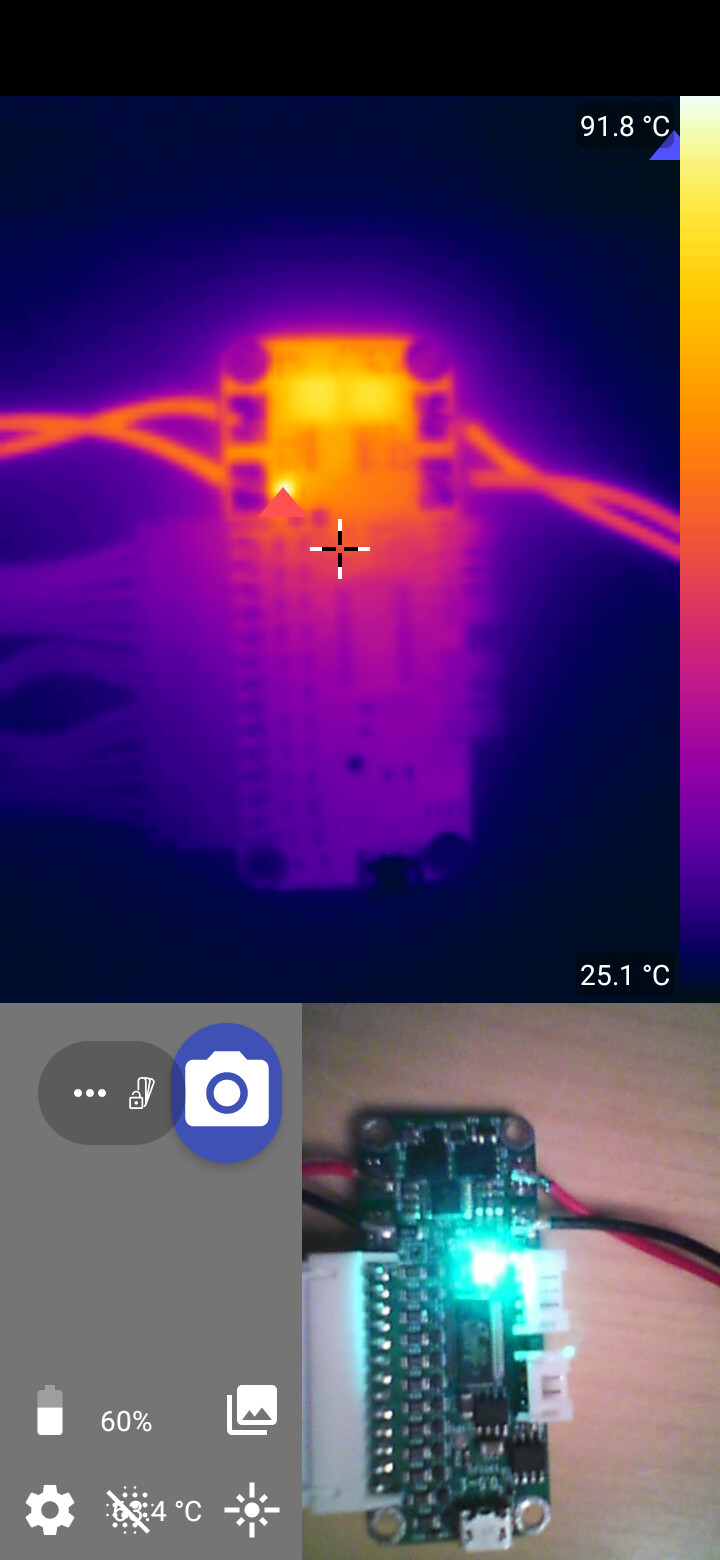Open settings via the gear icon
Image resolution: width=720 pixels, height=1560 pixels.
50,1510
